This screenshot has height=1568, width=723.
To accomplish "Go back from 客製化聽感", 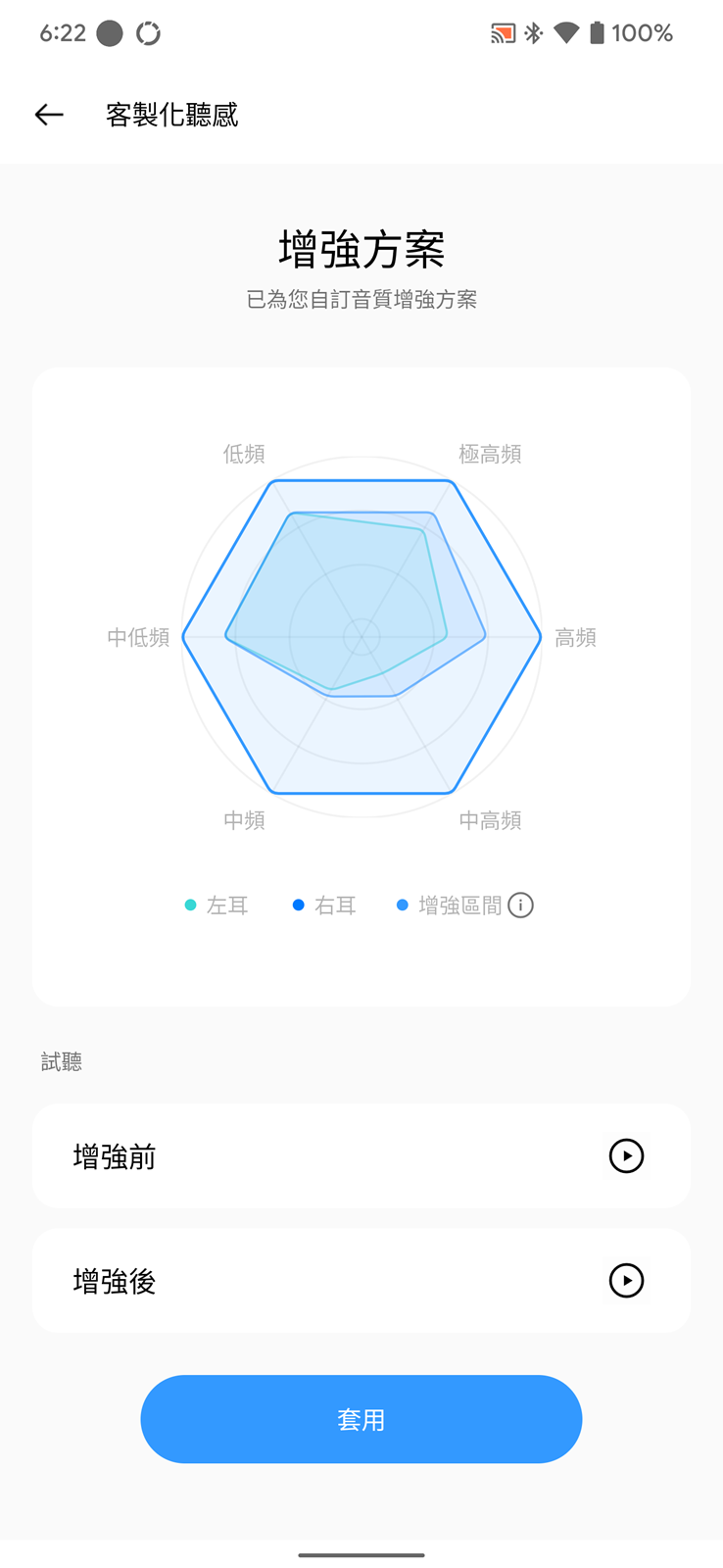I will tap(49, 115).
